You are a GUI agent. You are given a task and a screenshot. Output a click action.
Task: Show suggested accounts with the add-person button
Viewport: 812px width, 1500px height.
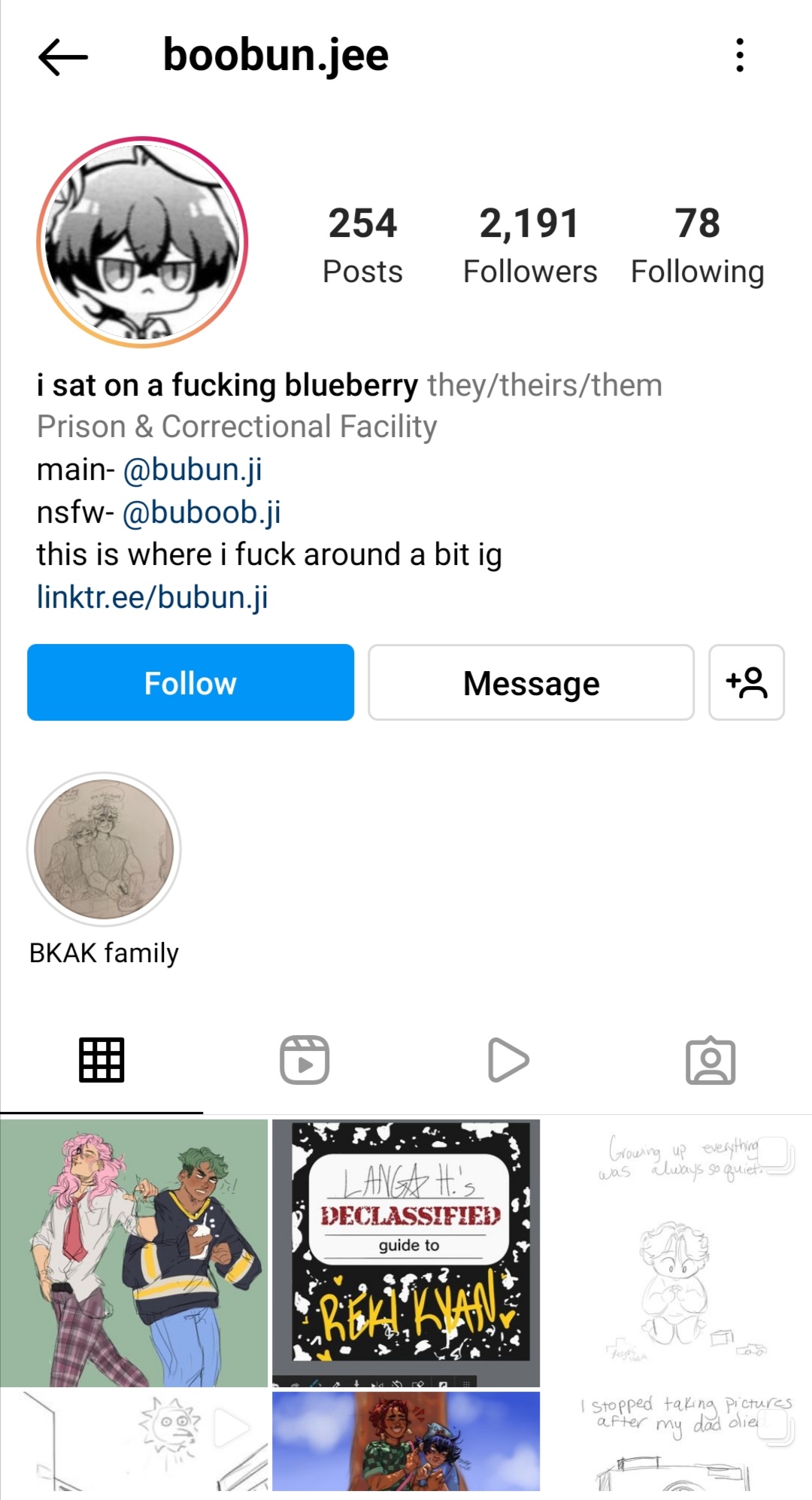tap(747, 682)
